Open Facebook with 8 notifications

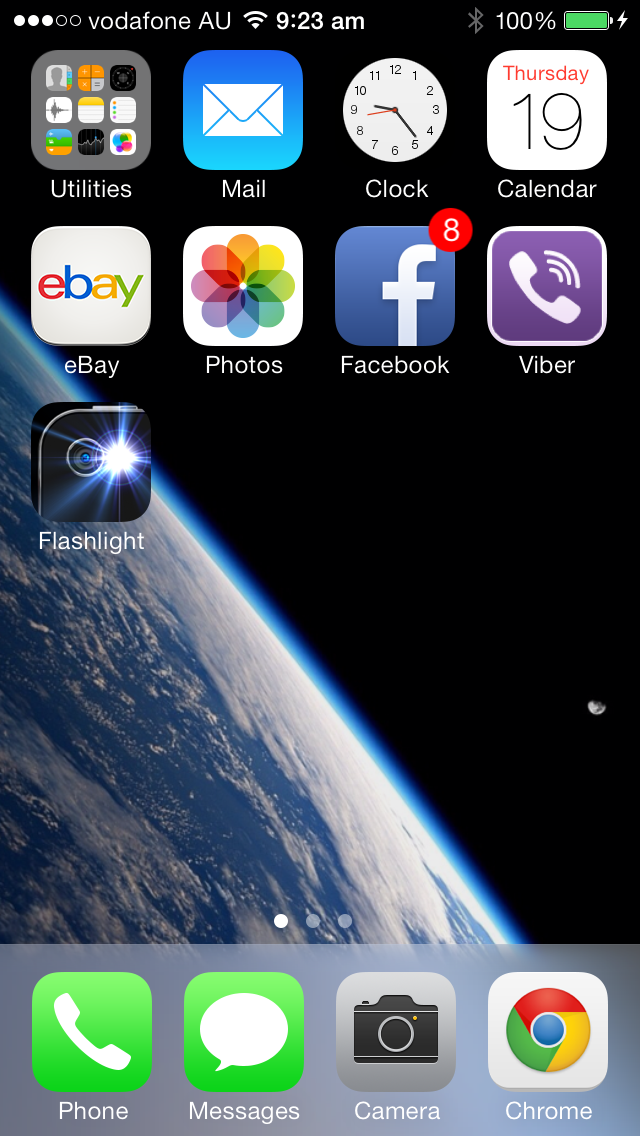(x=395, y=286)
